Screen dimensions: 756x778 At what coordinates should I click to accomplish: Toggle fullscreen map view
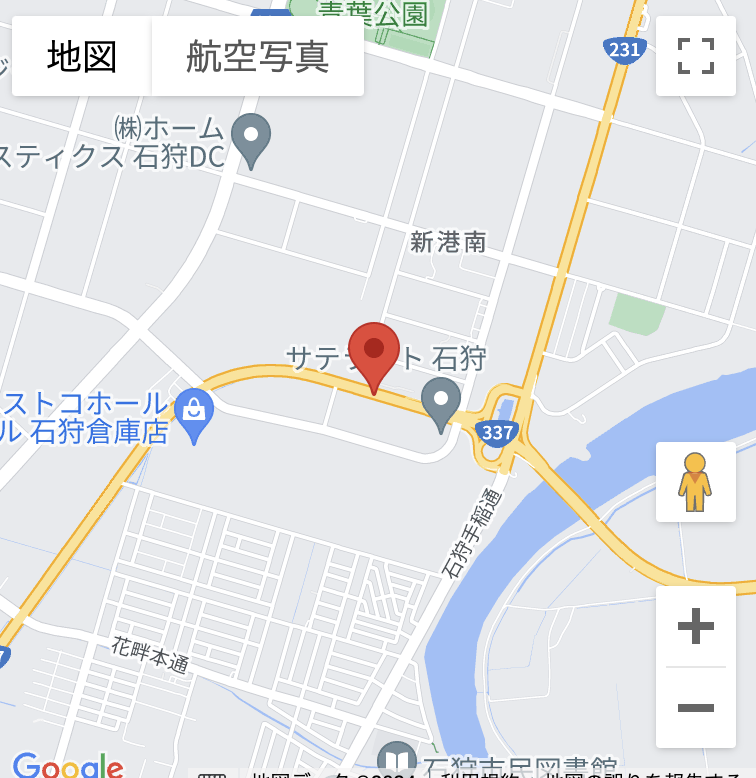tap(695, 56)
